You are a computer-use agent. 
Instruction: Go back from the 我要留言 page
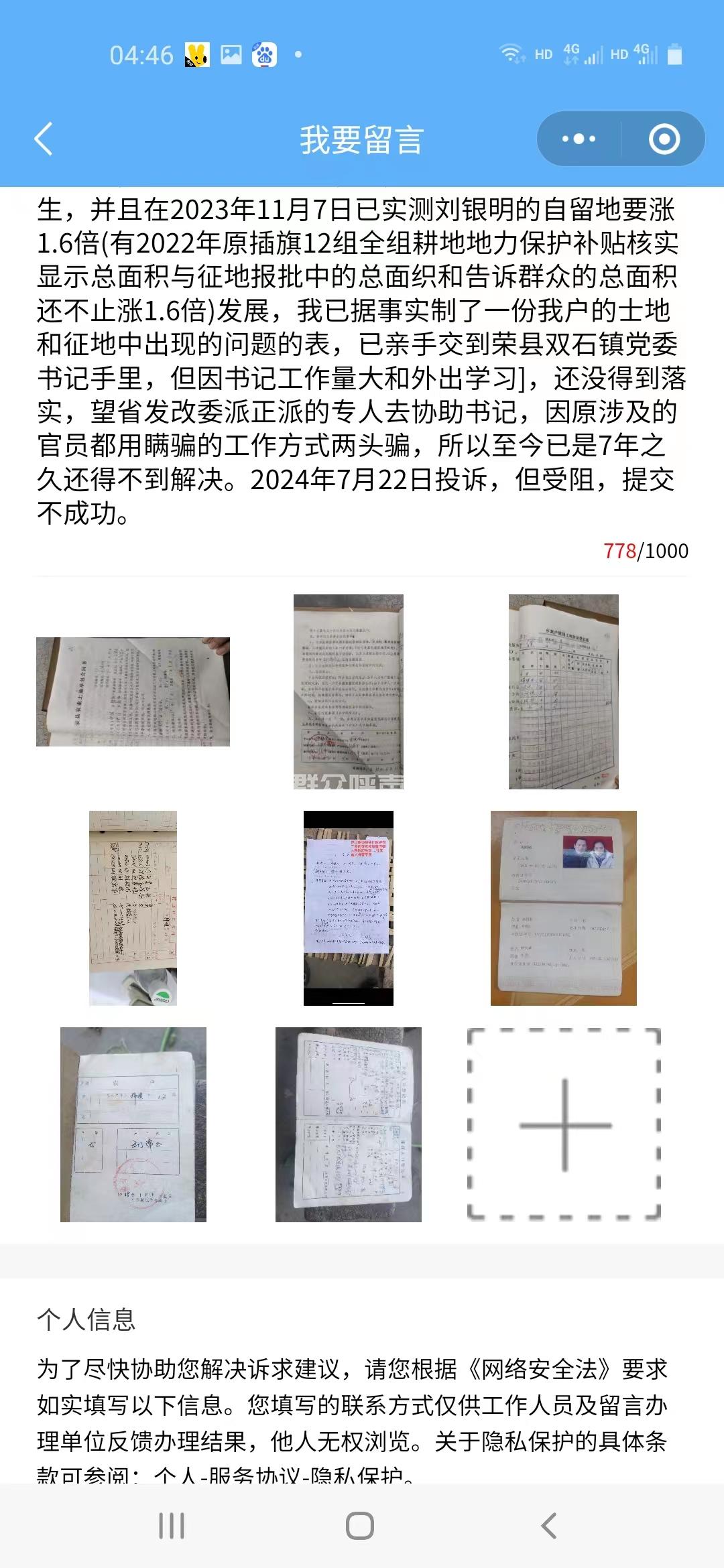44,139
